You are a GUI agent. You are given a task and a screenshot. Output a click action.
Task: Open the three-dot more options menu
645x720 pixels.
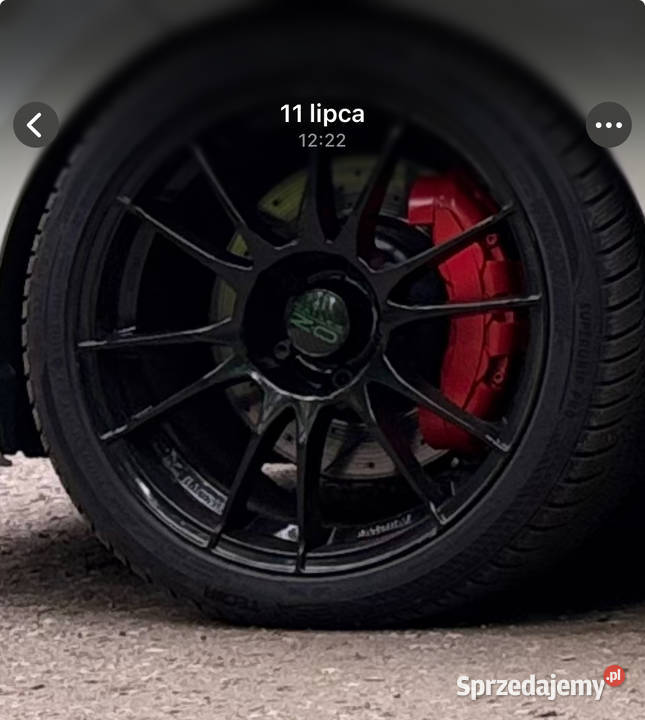[608, 125]
